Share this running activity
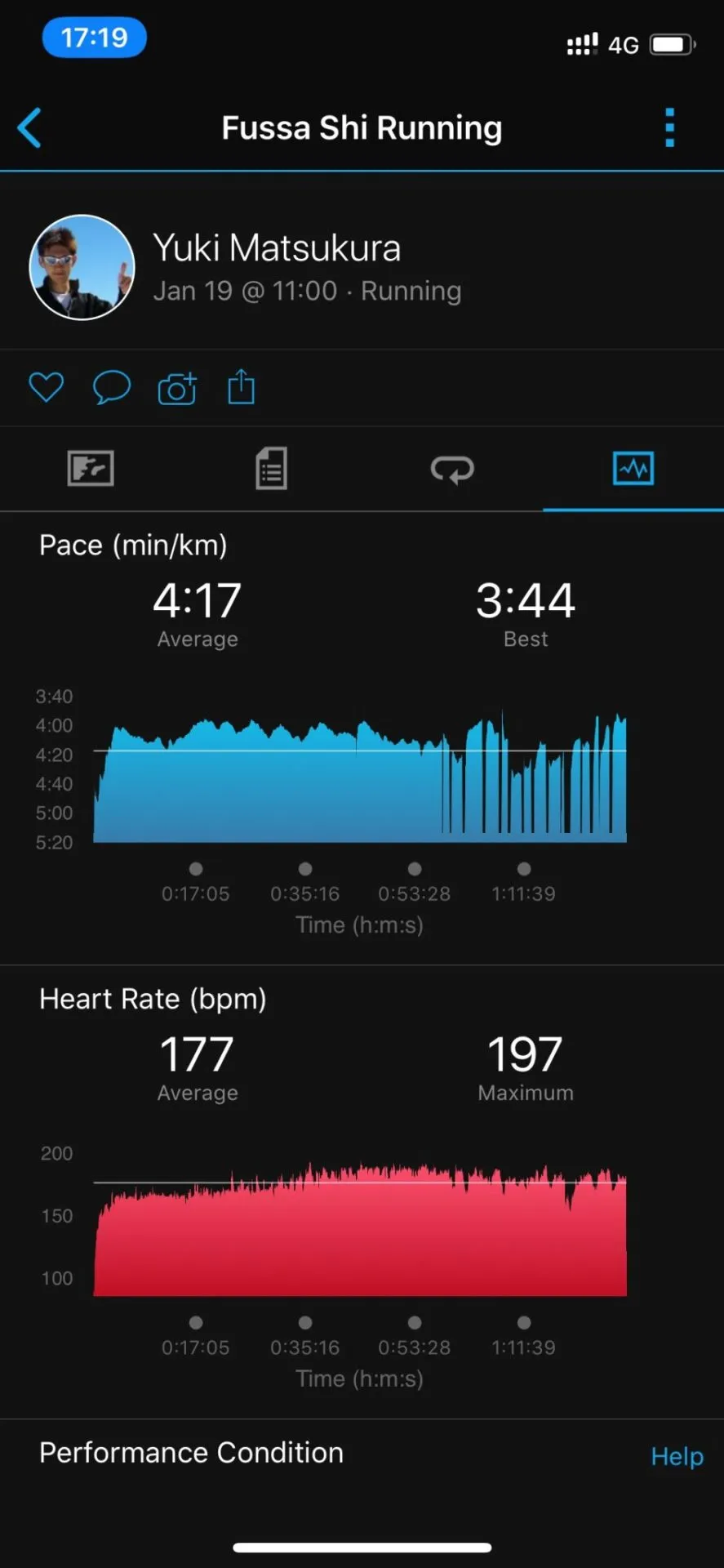 (241, 387)
